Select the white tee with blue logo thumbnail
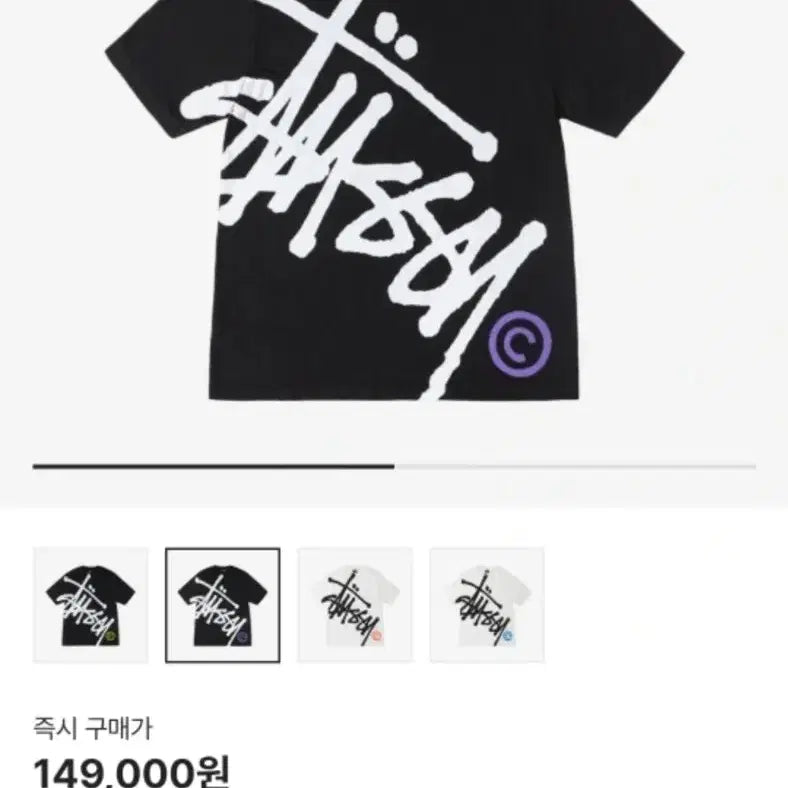 (487, 605)
